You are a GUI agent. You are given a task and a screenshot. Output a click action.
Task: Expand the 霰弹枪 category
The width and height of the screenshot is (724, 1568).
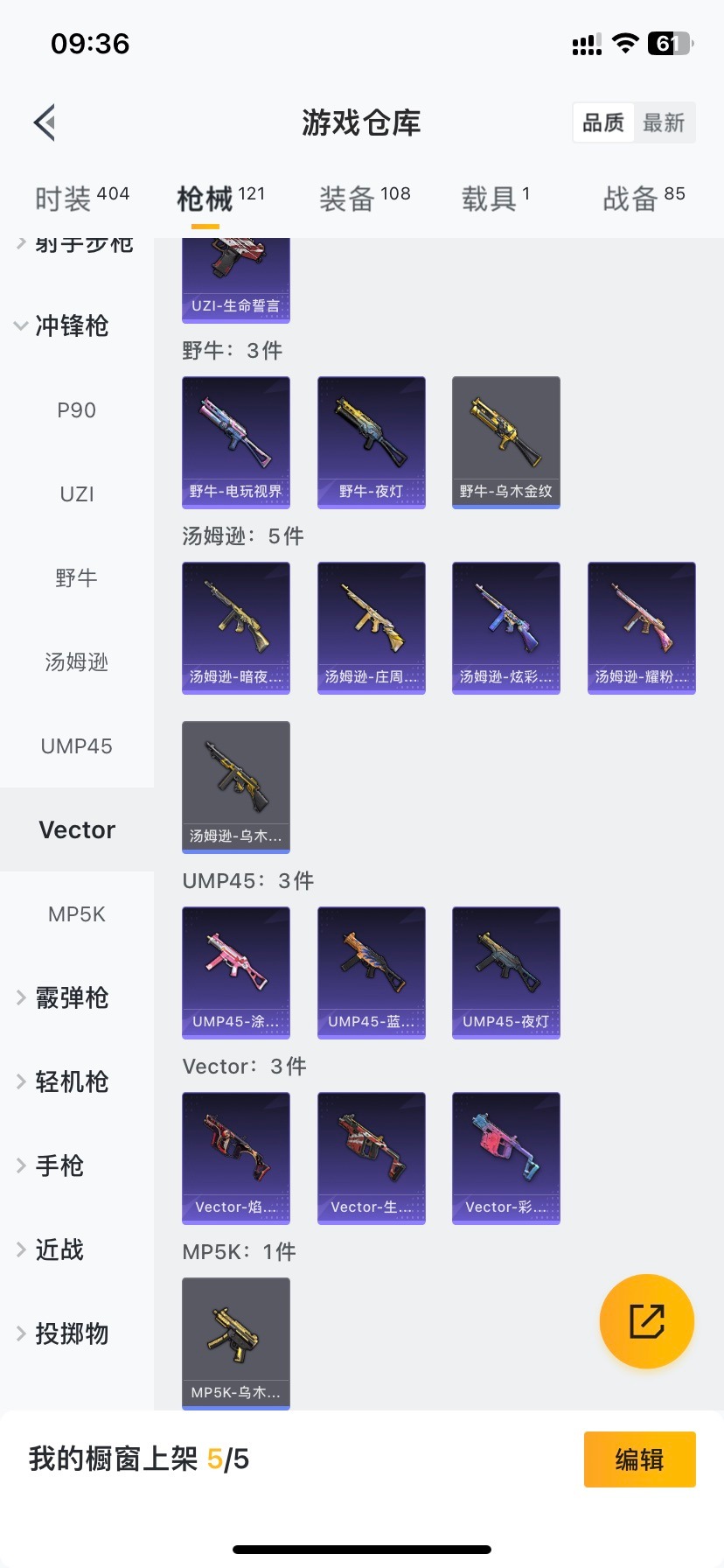pos(61,997)
